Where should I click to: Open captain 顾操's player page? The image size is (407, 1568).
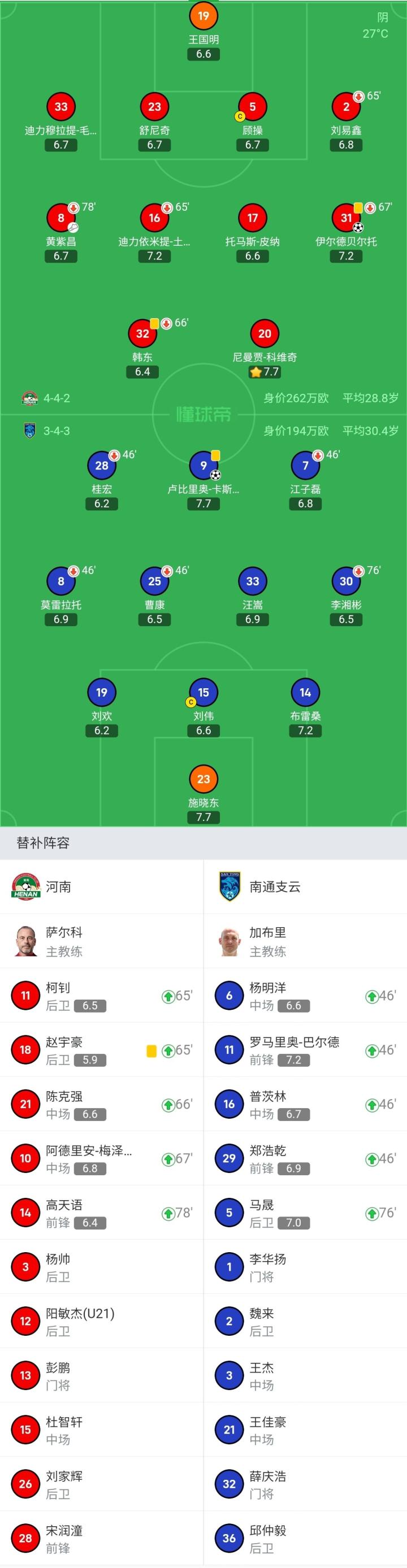(x=252, y=107)
